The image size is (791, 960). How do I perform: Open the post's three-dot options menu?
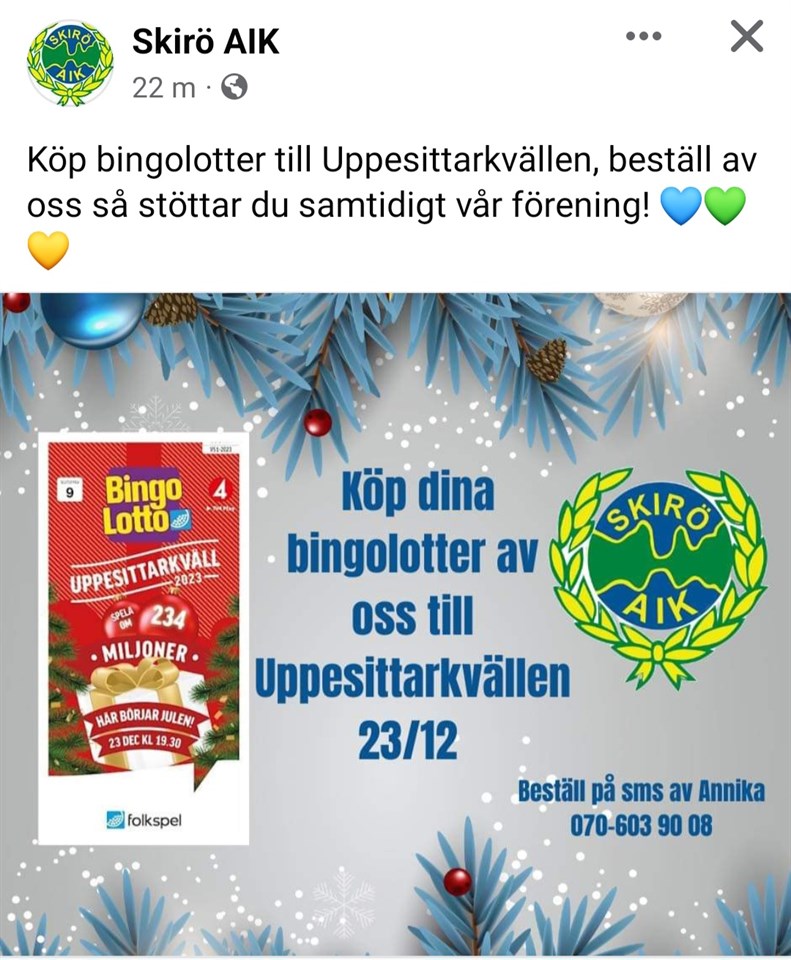[643, 37]
